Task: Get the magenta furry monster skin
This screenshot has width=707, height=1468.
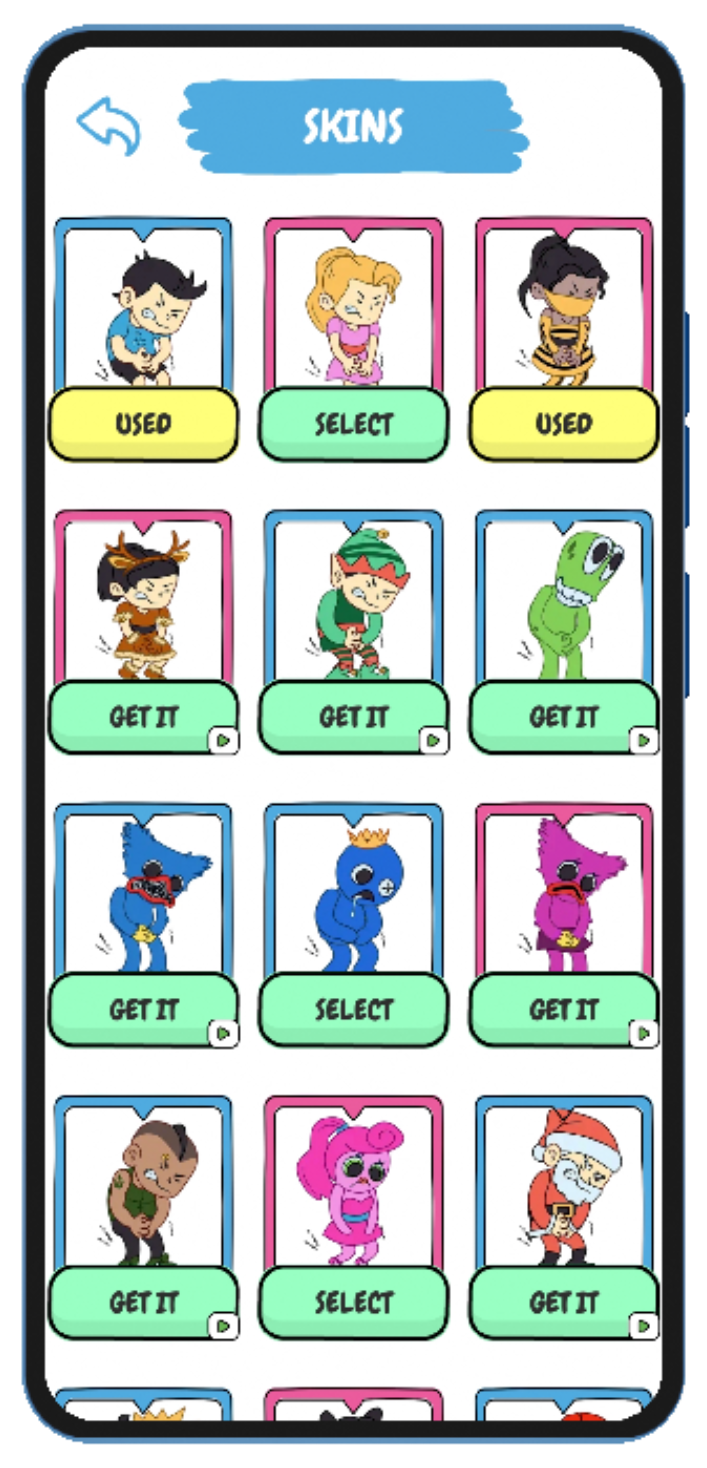Action: click(x=564, y=1010)
